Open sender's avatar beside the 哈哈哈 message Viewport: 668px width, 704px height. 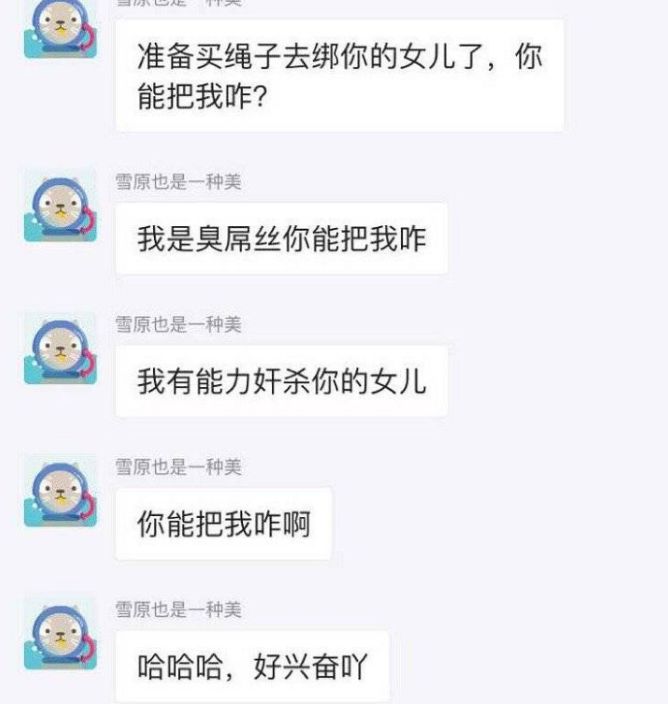tap(60, 636)
